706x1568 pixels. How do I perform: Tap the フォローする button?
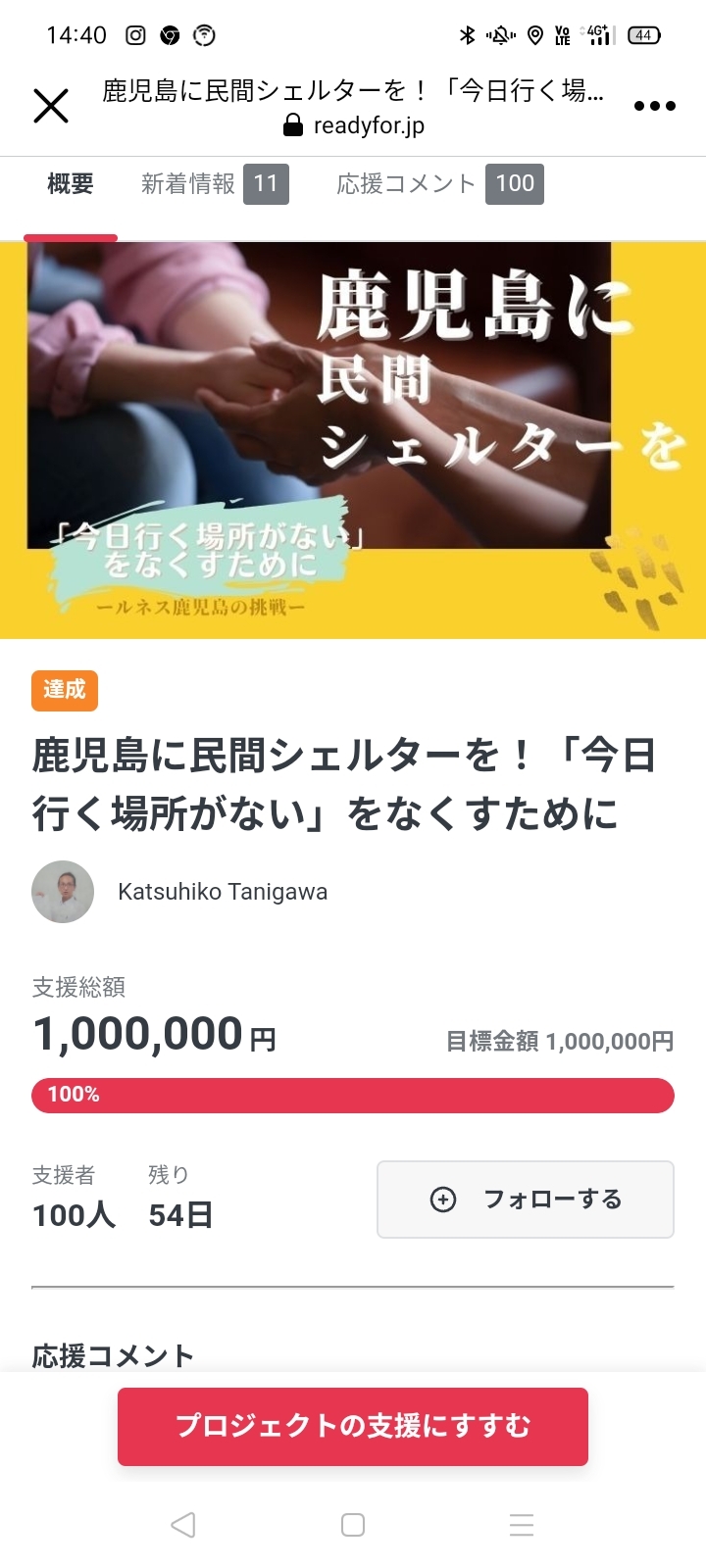[526, 1200]
